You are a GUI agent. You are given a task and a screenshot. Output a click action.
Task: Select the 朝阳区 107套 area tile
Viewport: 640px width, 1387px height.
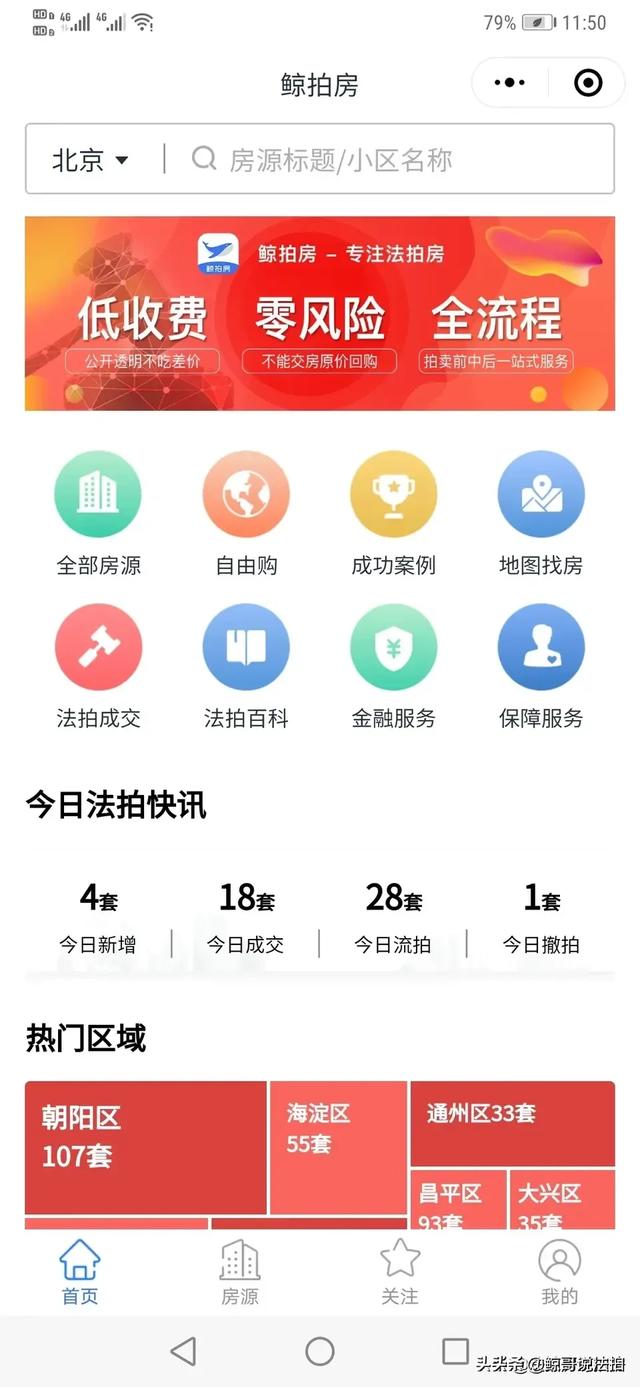click(145, 1145)
